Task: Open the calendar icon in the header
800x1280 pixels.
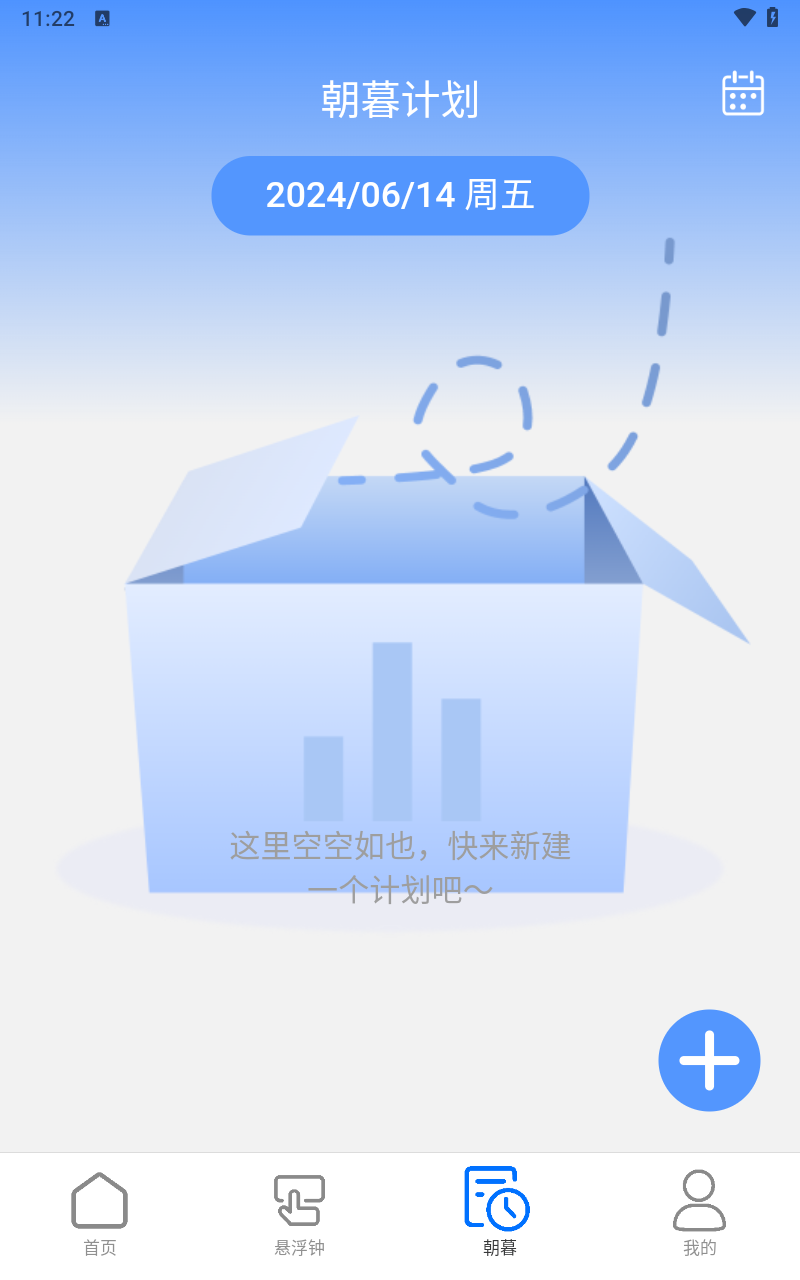Action: [743, 94]
